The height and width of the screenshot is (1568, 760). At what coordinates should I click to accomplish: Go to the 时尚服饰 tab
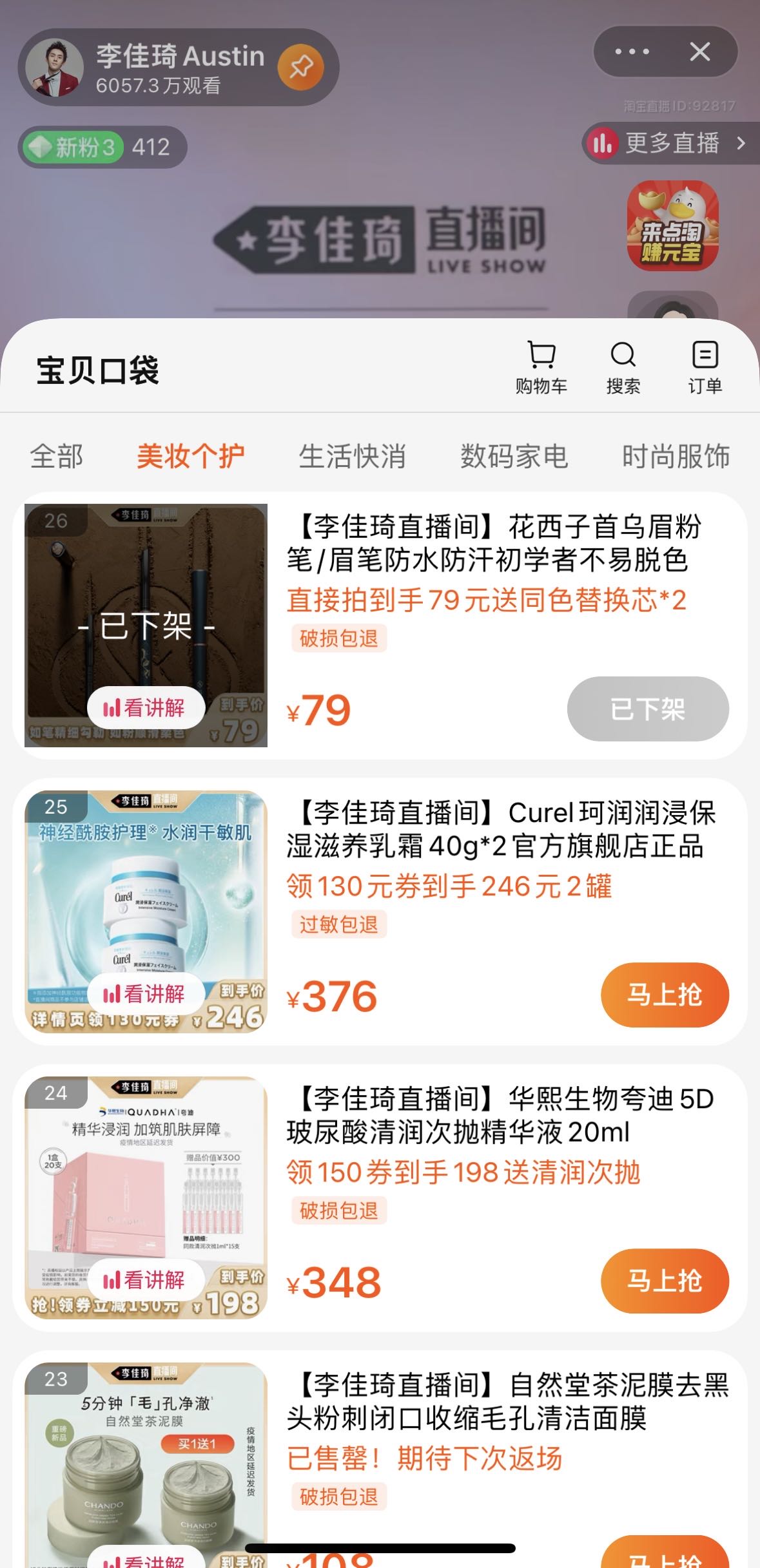(x=675, y=456)
